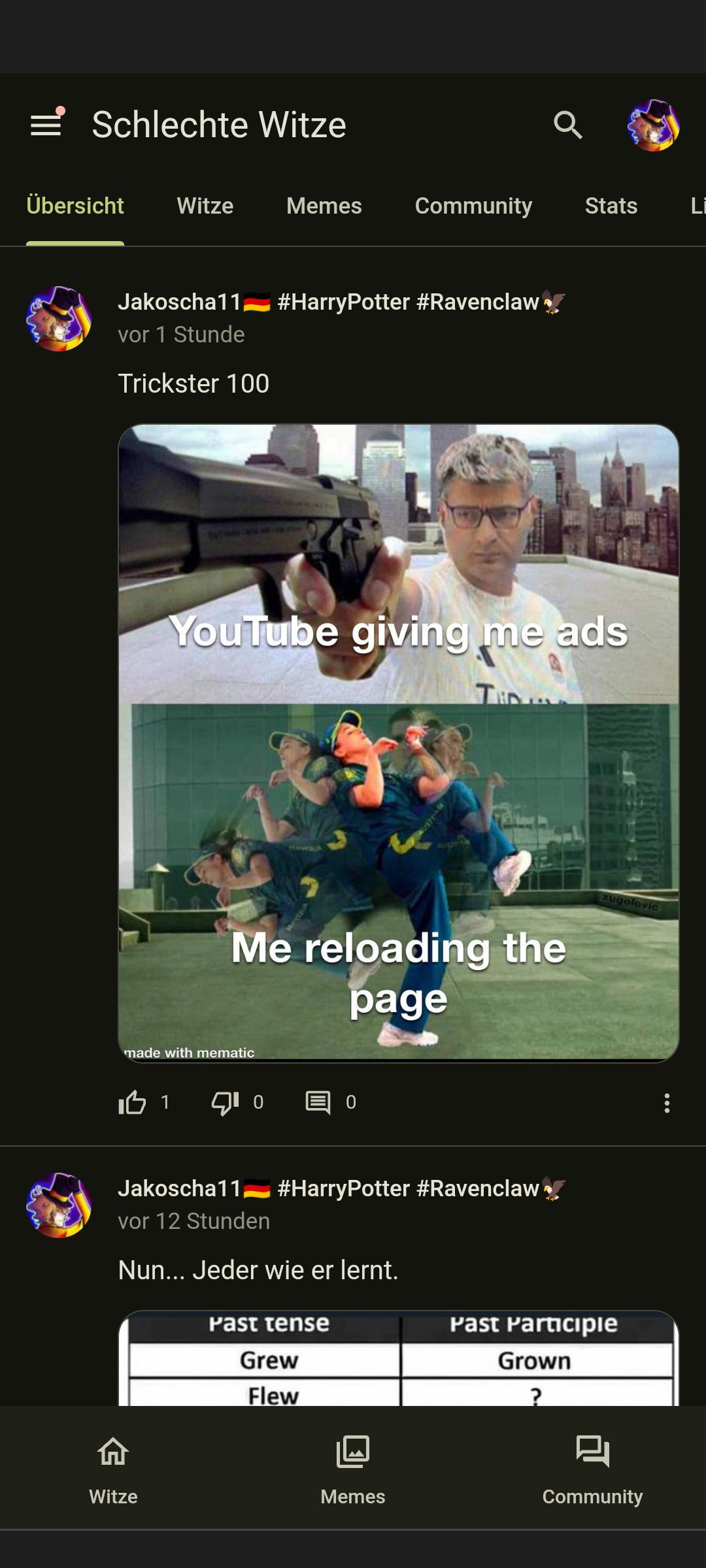Open the search icon
Viewport: 706px width, 1568px height.
567,124
